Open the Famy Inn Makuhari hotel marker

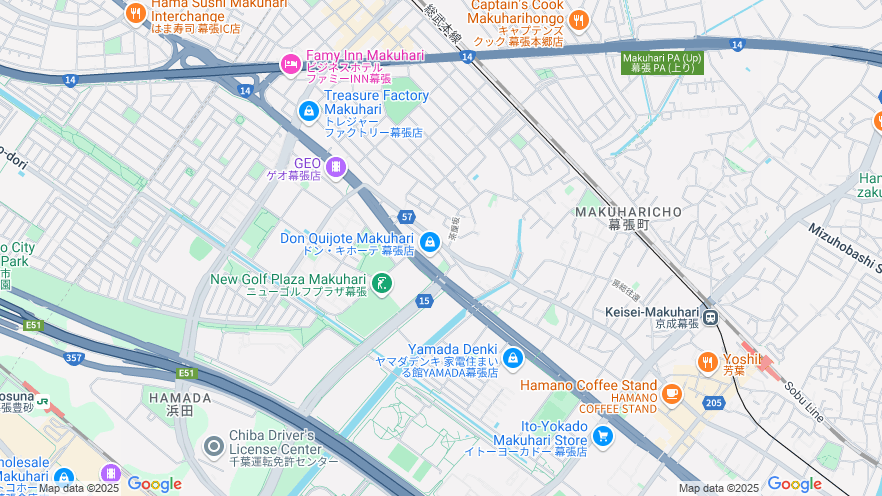(291, 64)
